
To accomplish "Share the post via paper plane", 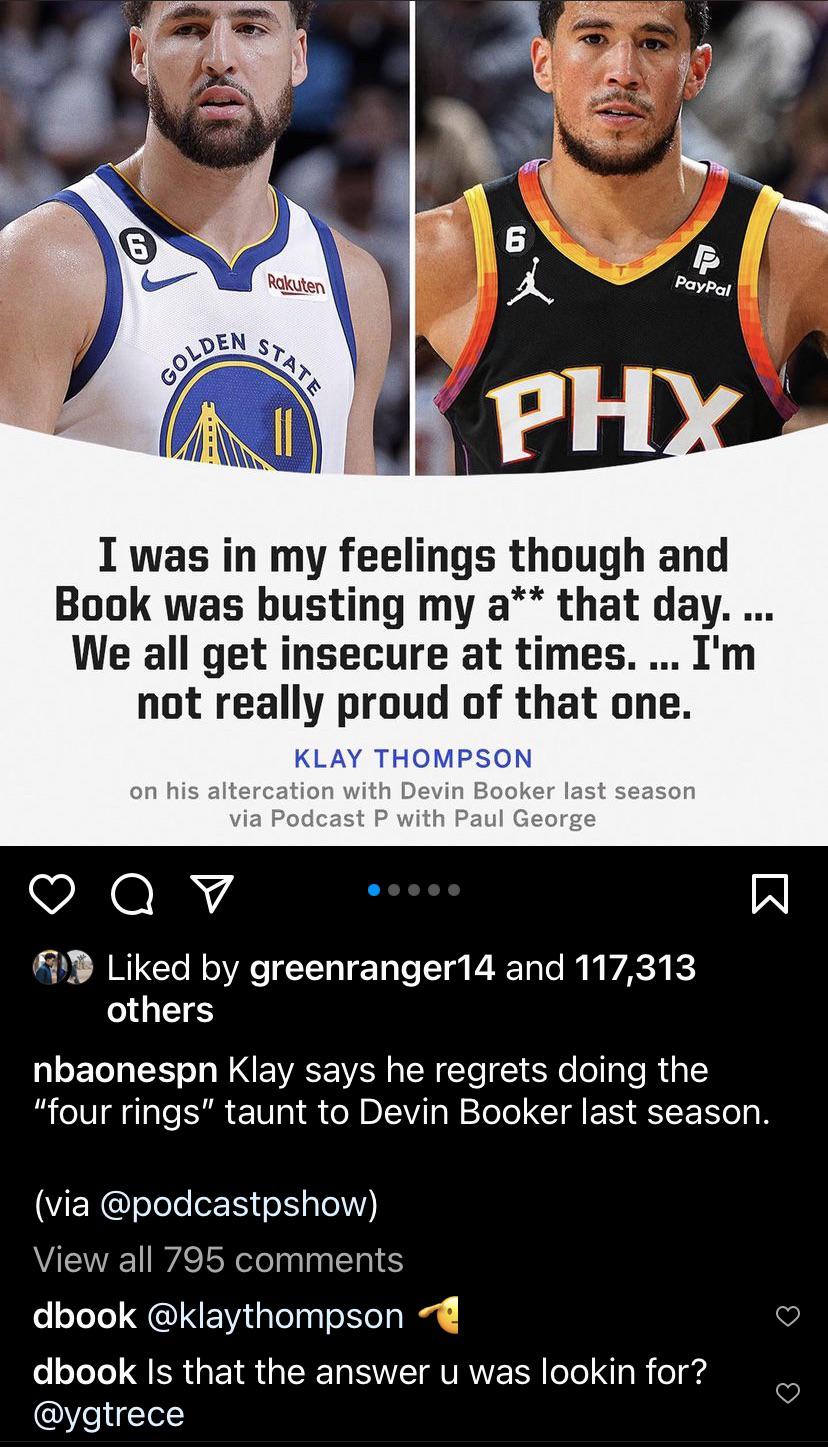I will [x=211, y=893].
